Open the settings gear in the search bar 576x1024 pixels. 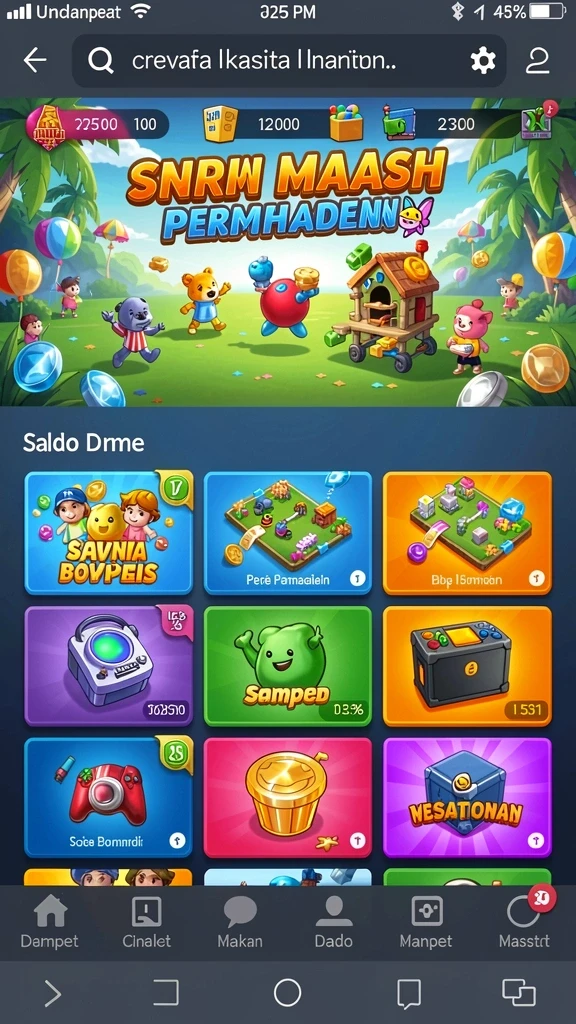click(x=483, y=61)
